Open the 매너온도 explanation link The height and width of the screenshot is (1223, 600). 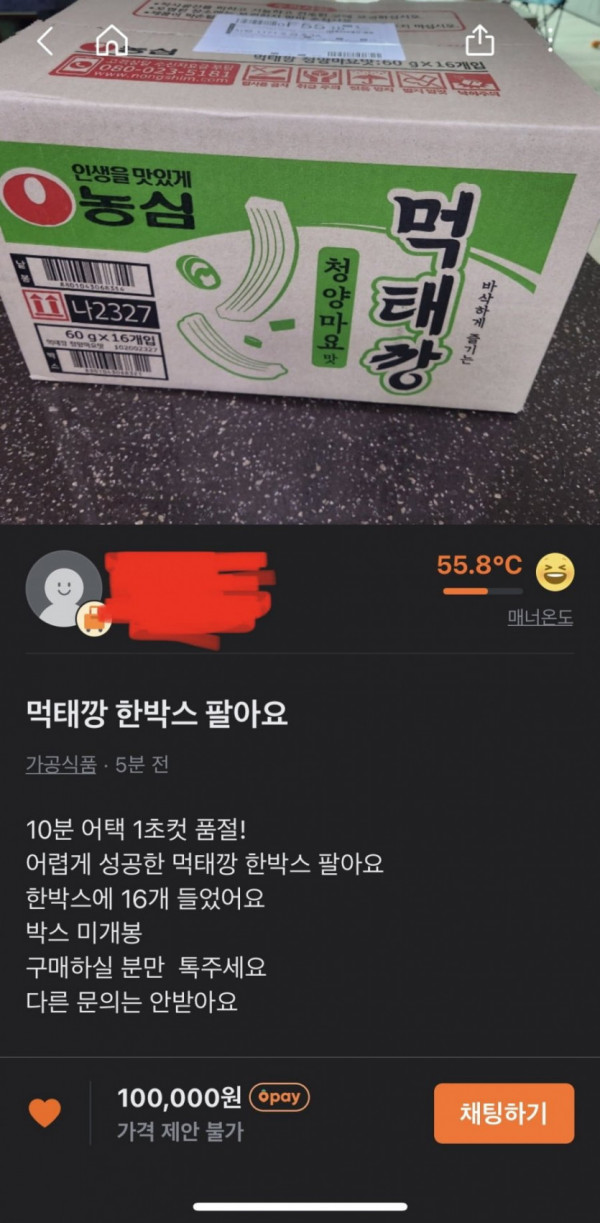pyautogui.click(x=540, y=617)
